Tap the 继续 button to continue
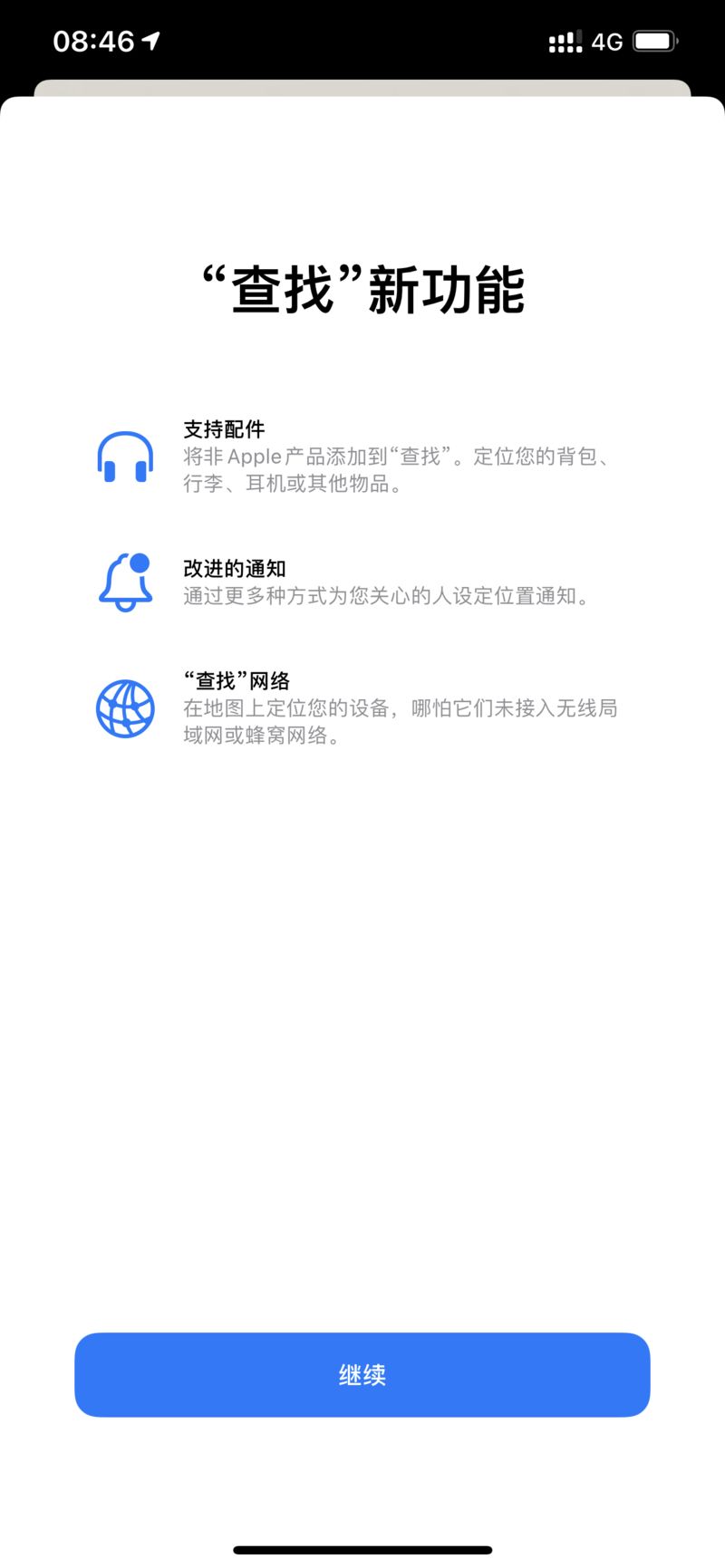 (362, 1374)
